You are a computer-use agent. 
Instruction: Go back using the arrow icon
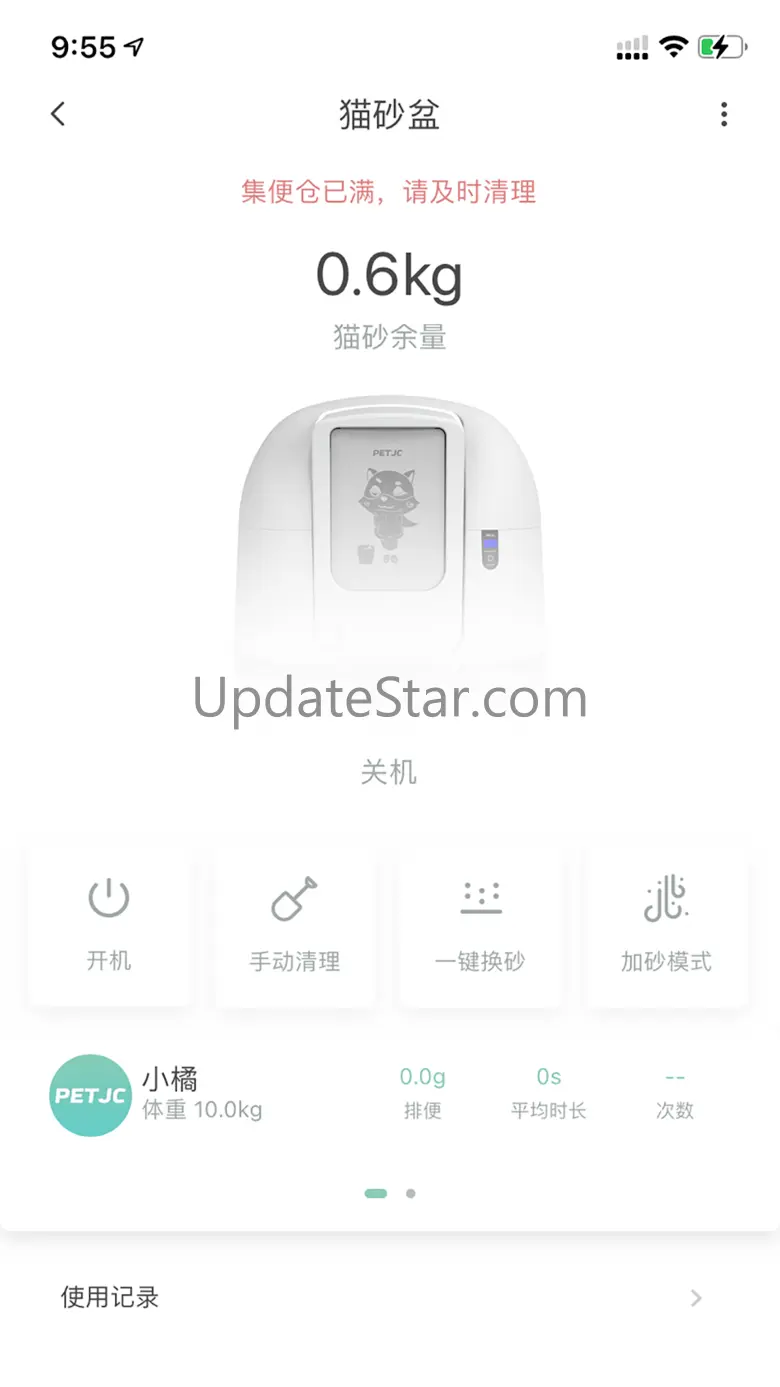pos(58,114)
